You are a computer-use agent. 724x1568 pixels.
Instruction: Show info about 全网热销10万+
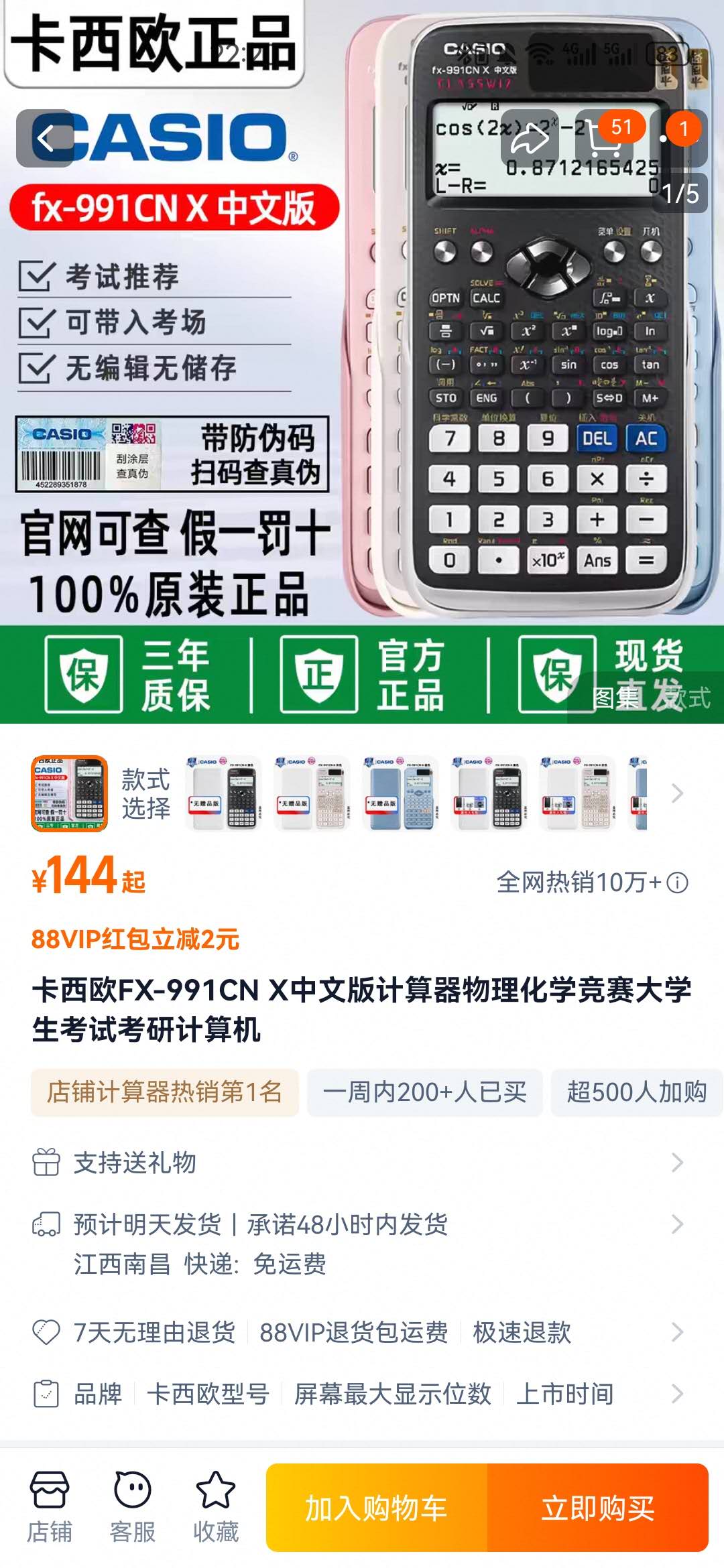678,883
